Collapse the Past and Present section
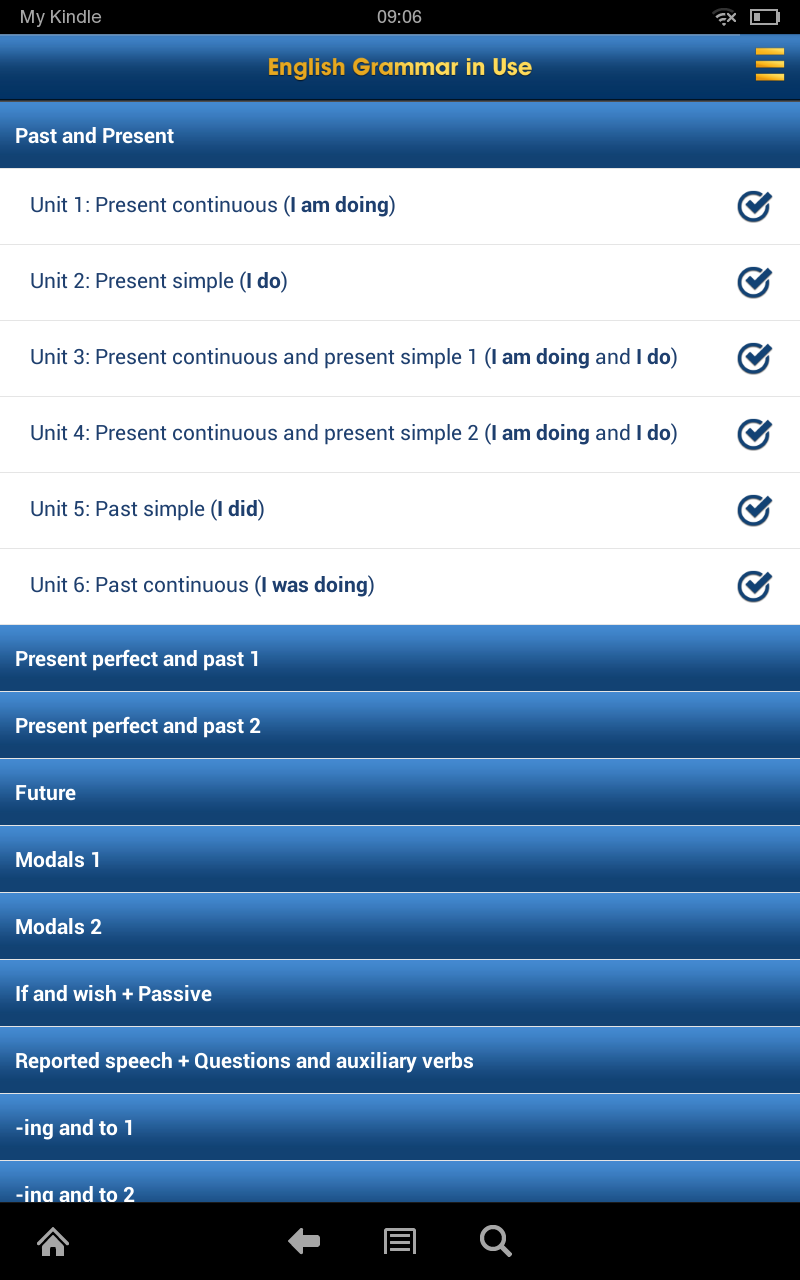Viewport: 800px width, 1280px height. point(400,136)
